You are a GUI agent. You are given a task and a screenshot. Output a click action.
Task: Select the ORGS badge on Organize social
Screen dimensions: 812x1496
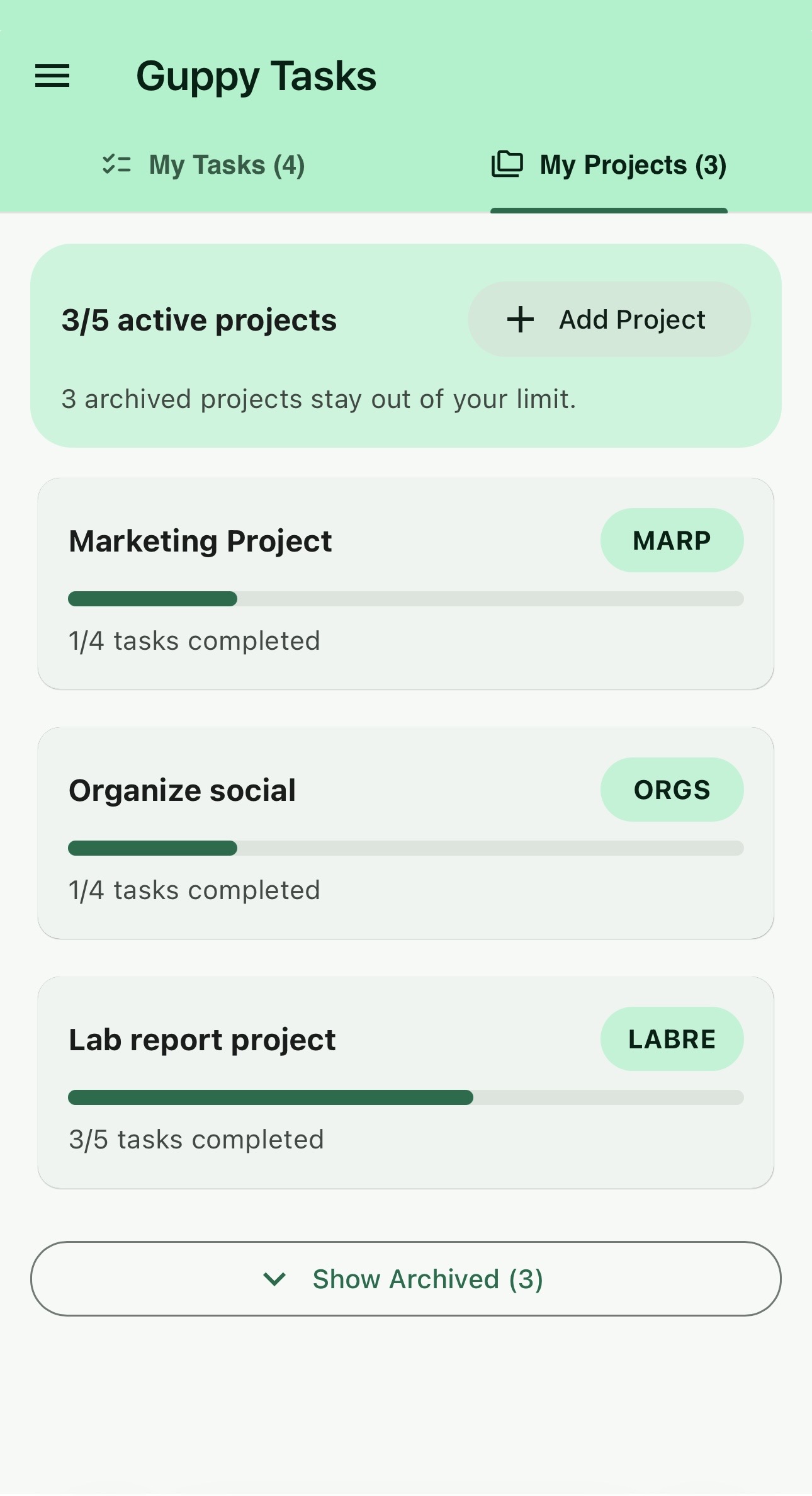click(x=672, y=790)
